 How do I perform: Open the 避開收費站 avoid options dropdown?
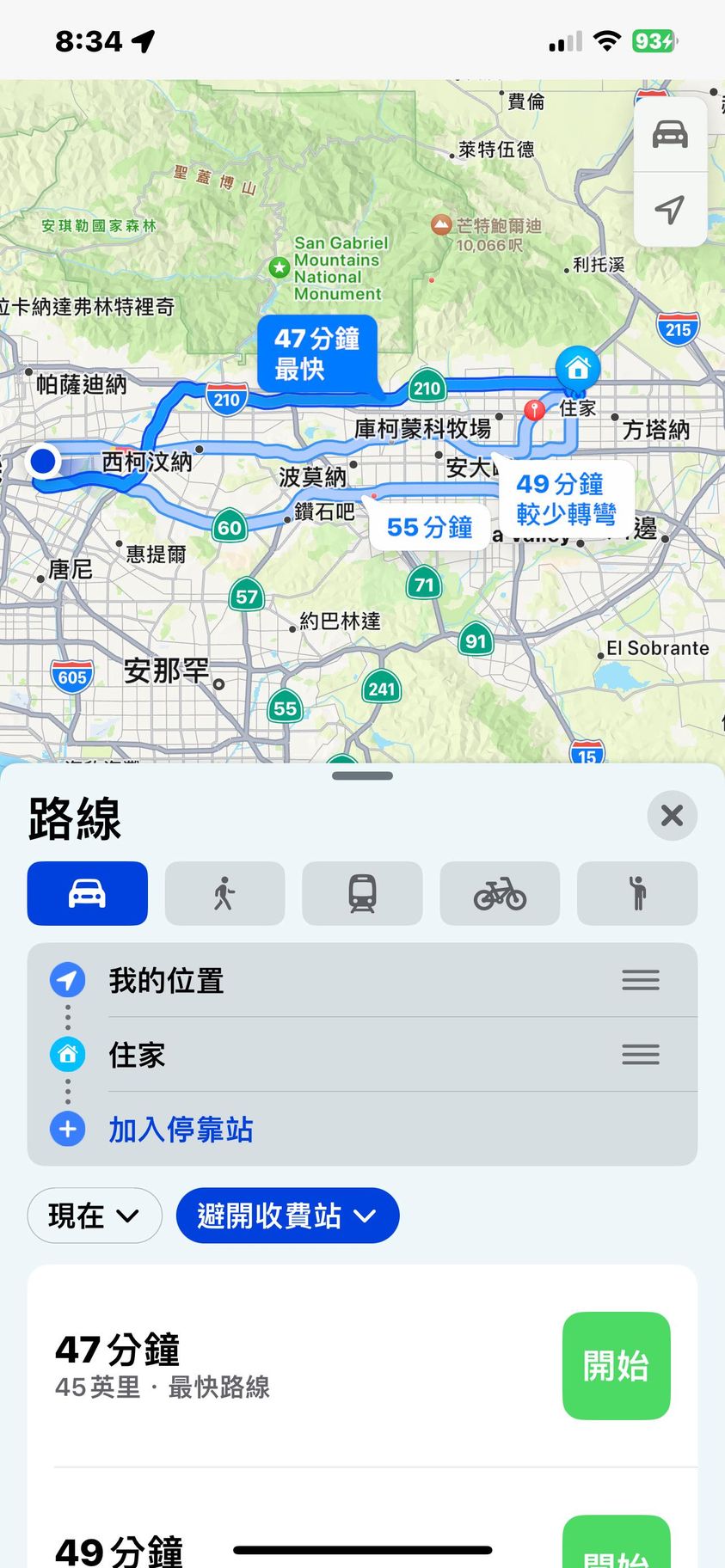coord(287,1216)
